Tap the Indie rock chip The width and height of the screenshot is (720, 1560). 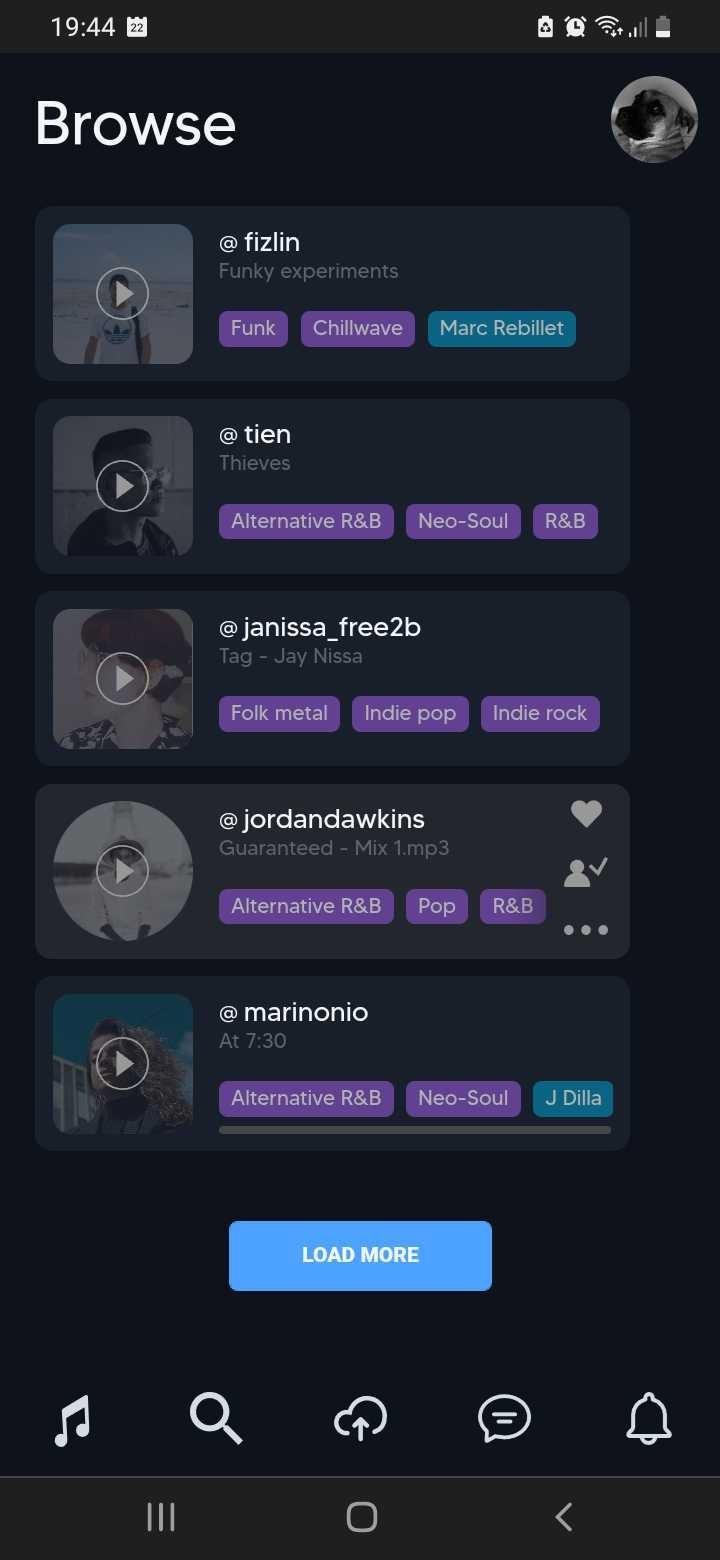[x=540, y=714]
